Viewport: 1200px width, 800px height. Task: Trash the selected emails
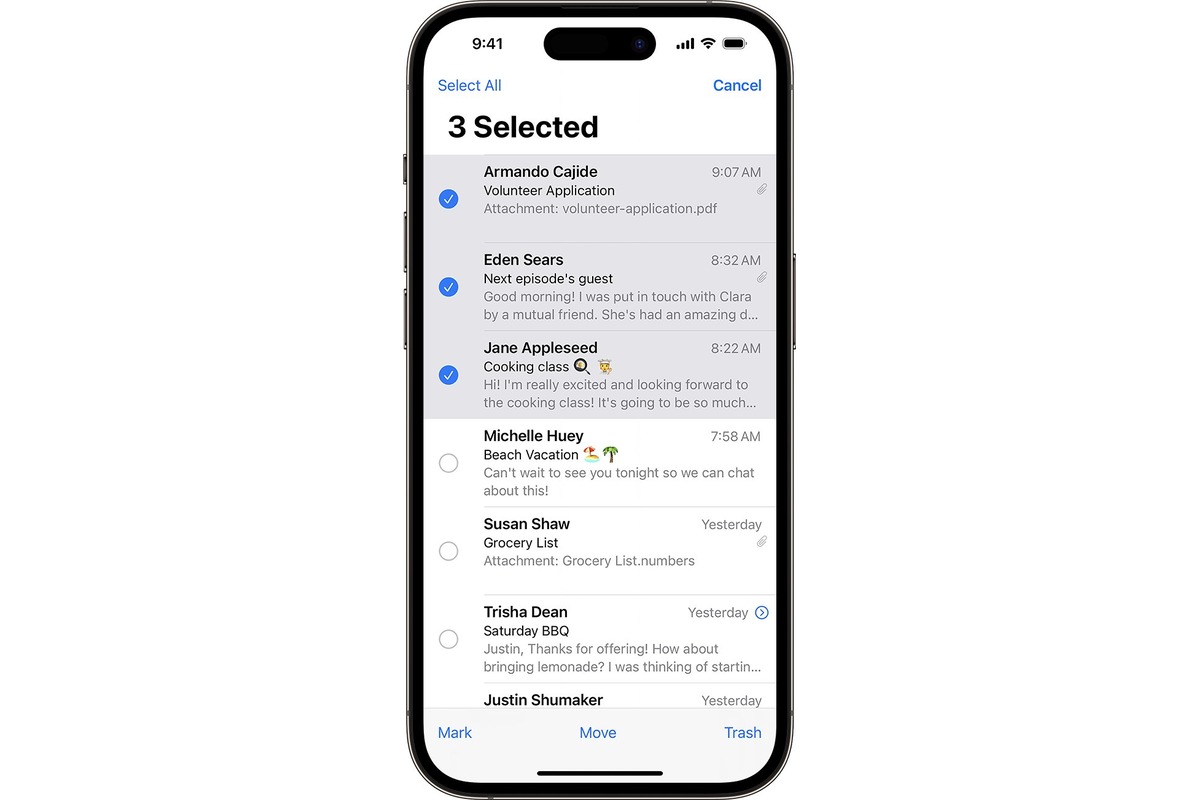click(742, 733)
